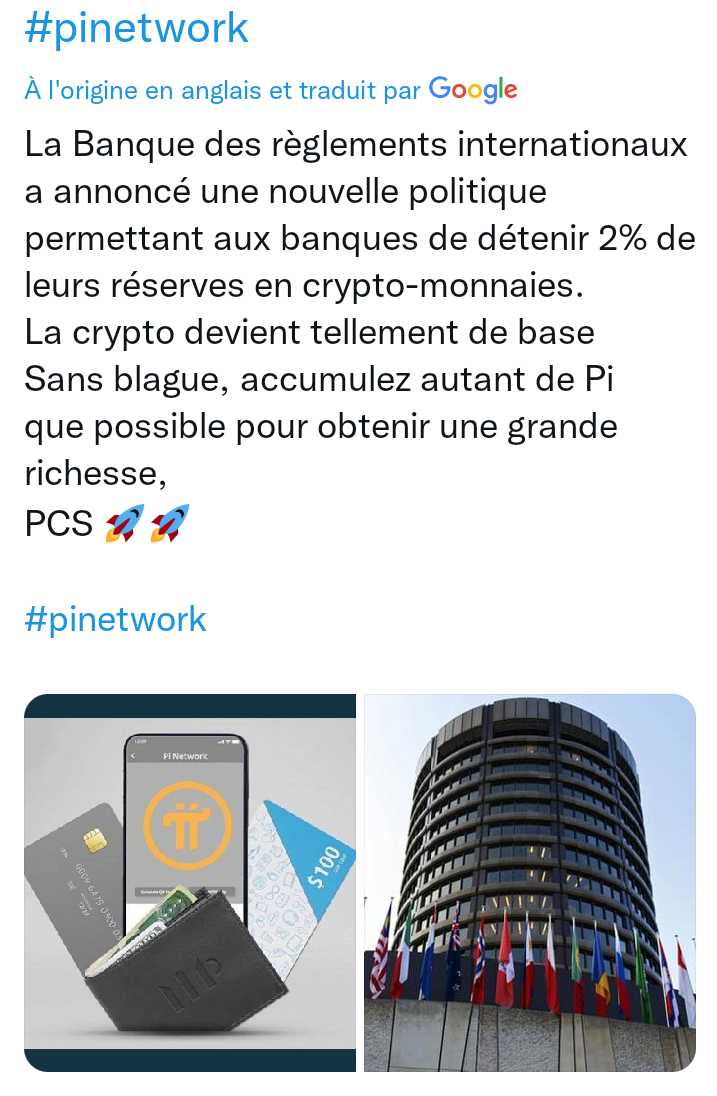Open the bank building photo
The width and height of the screenshot is (717, 1096).
(530, 883)
